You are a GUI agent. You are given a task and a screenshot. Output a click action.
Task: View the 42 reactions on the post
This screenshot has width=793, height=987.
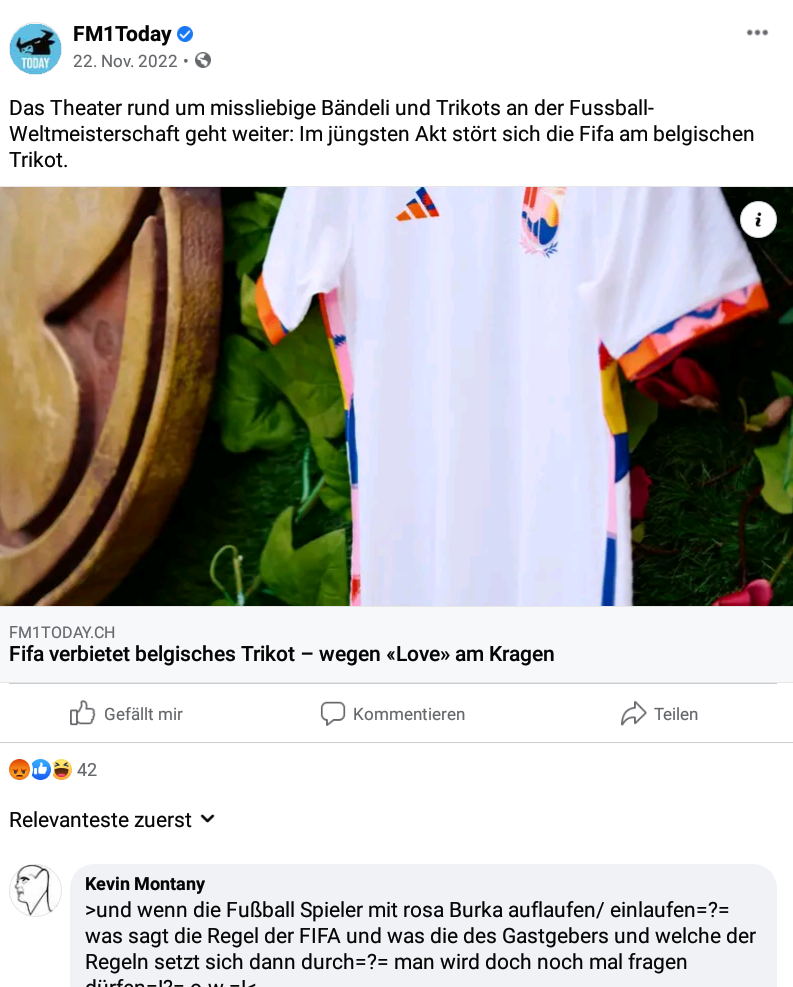coord(53,769)
